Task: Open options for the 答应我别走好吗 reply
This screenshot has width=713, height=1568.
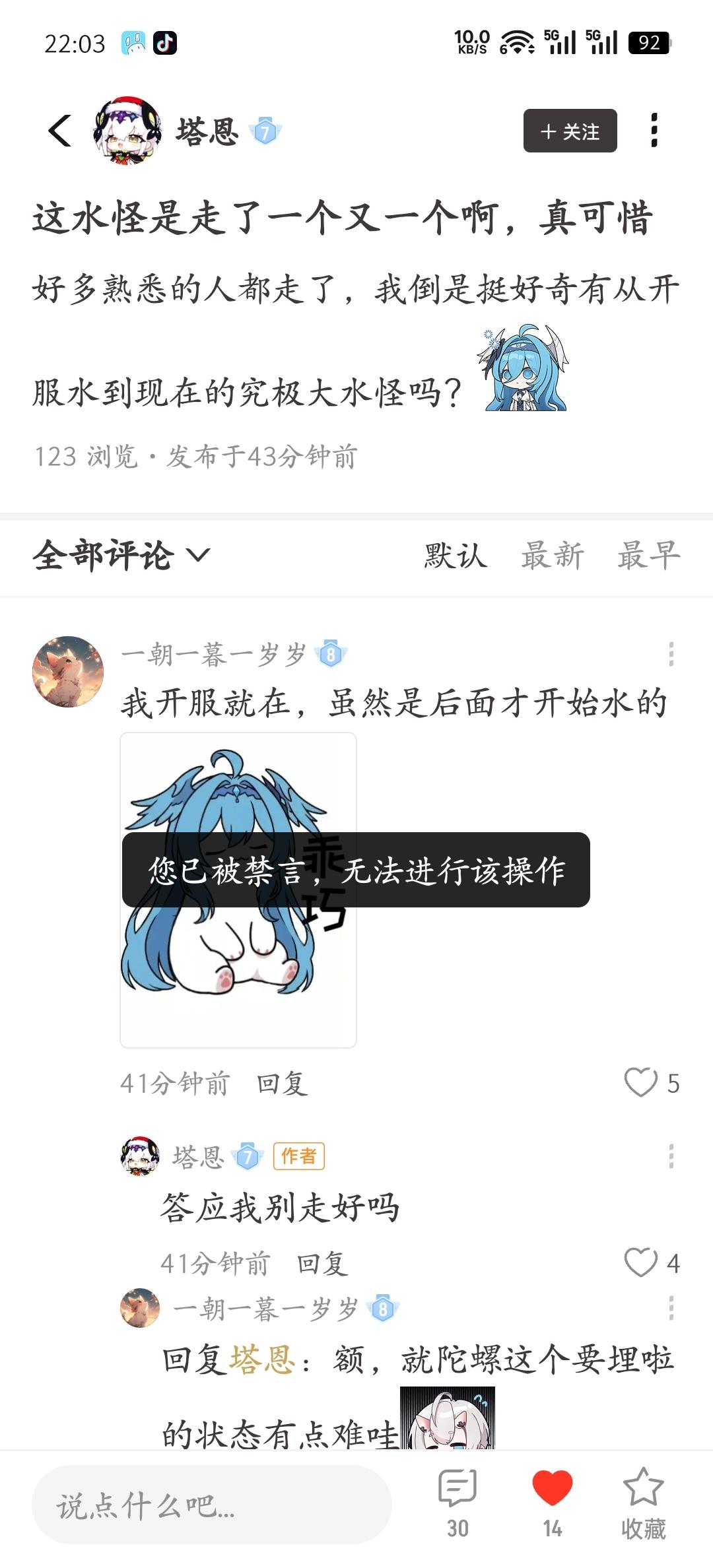Action: 671,1156
